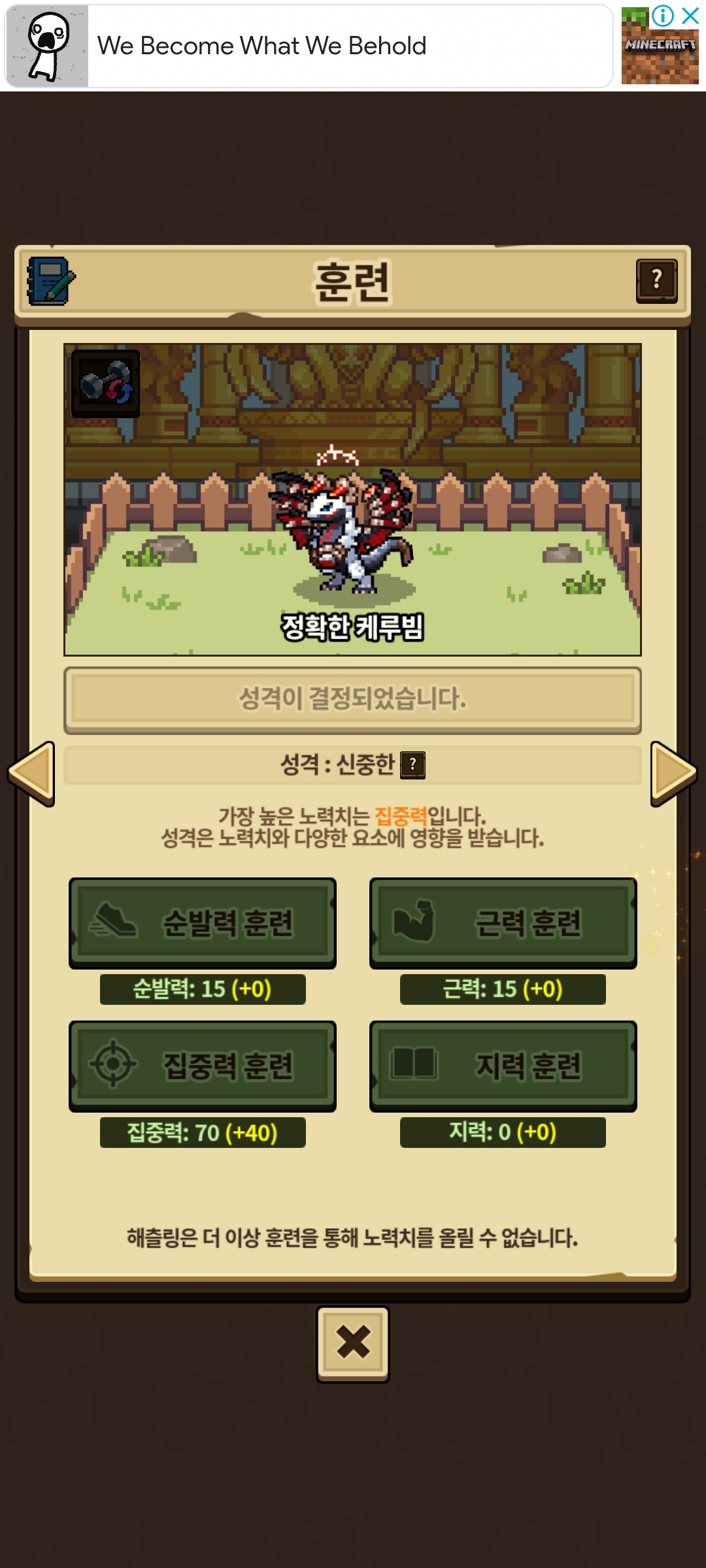This screenshot has width=706, height=1568.
Task: Close the training window with X
Action: pyautogui.click(x=353, y=1344)
